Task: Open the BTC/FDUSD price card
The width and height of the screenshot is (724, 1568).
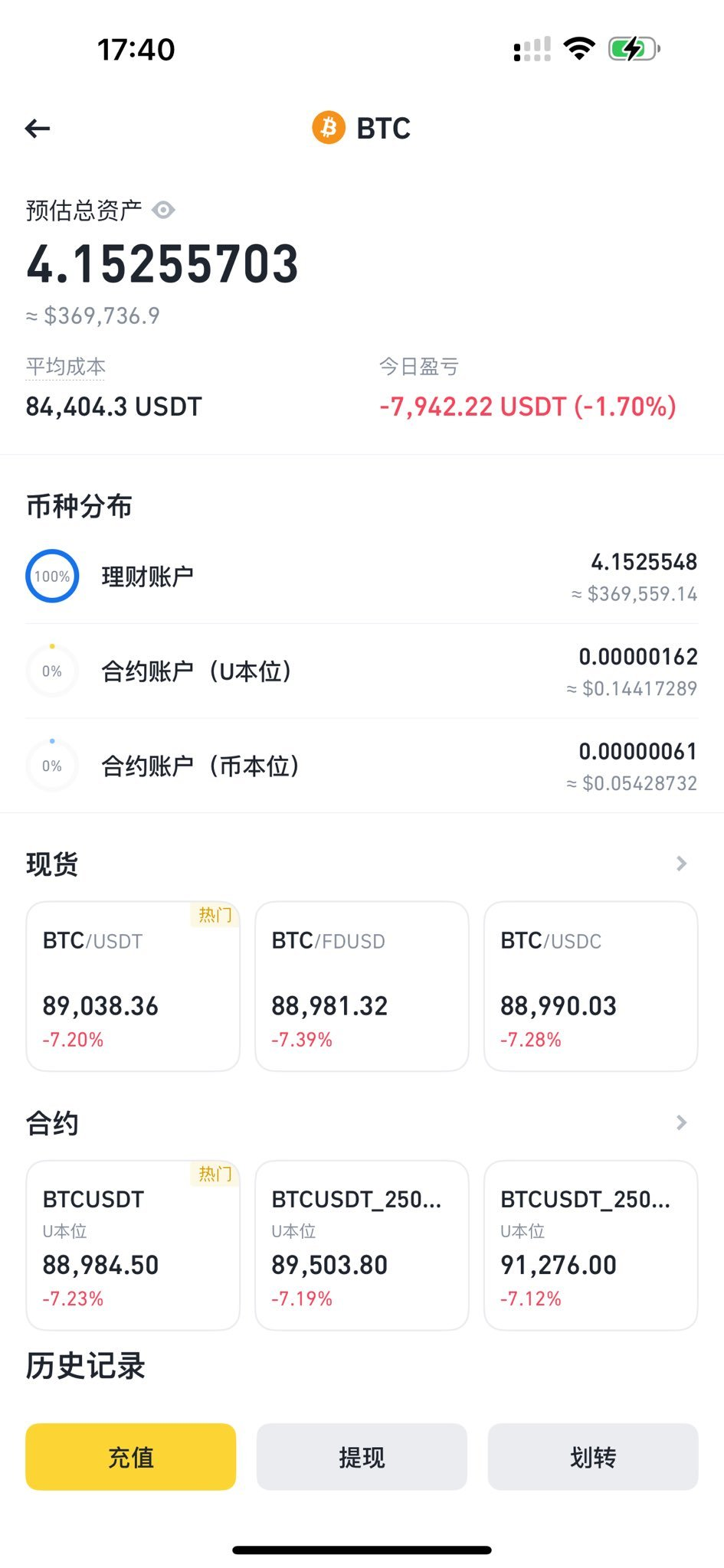Action: point(361,986)
